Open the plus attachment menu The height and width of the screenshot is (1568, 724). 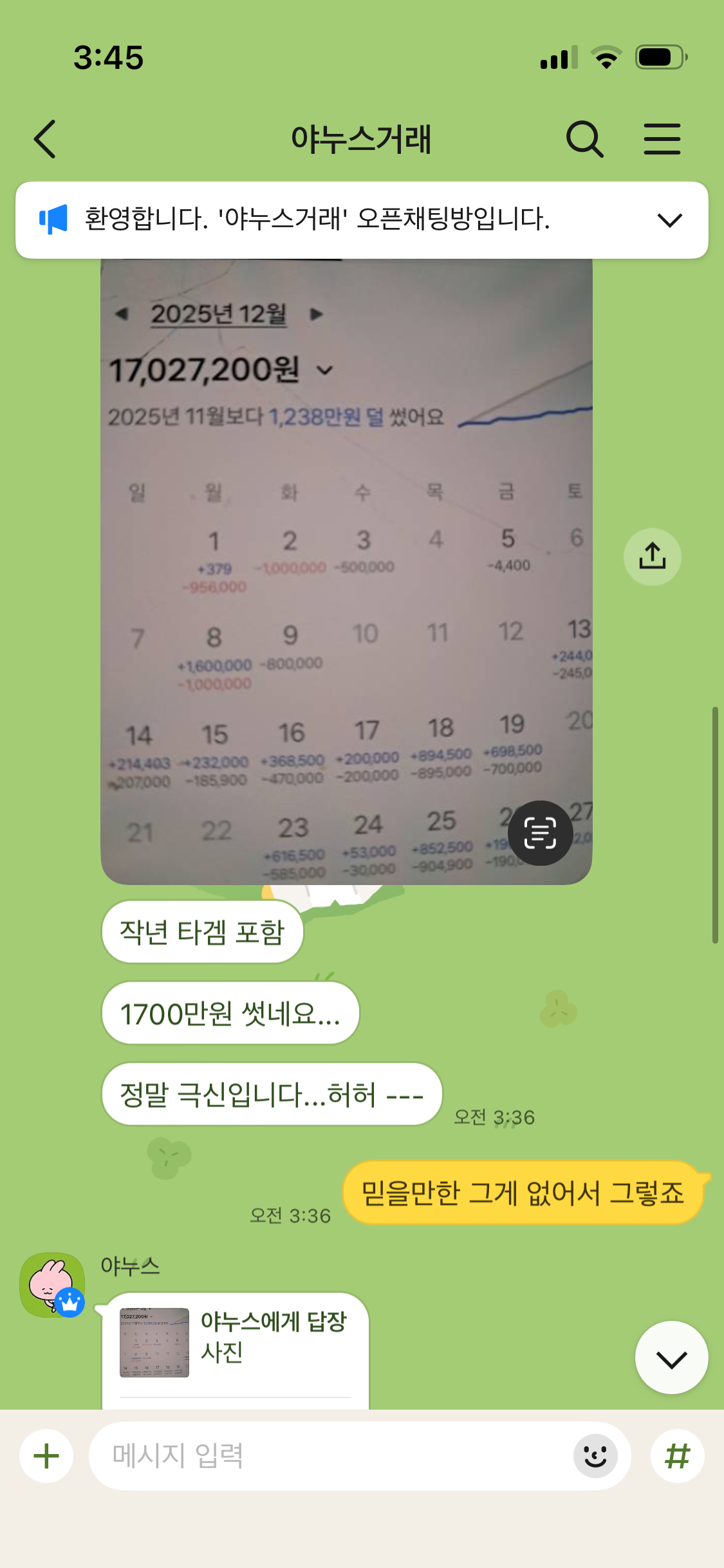46,1456
